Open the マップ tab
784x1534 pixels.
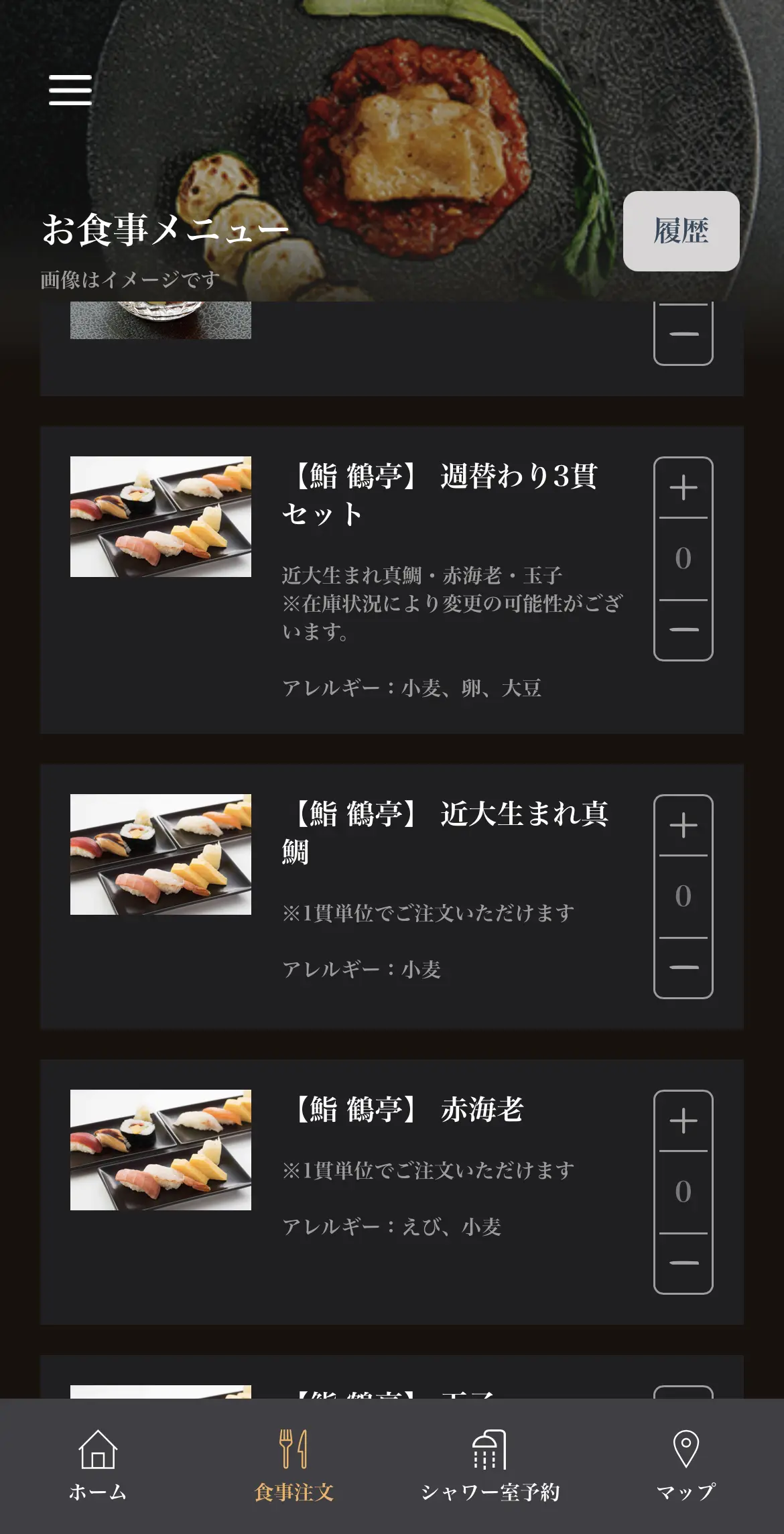point(685,1466)
